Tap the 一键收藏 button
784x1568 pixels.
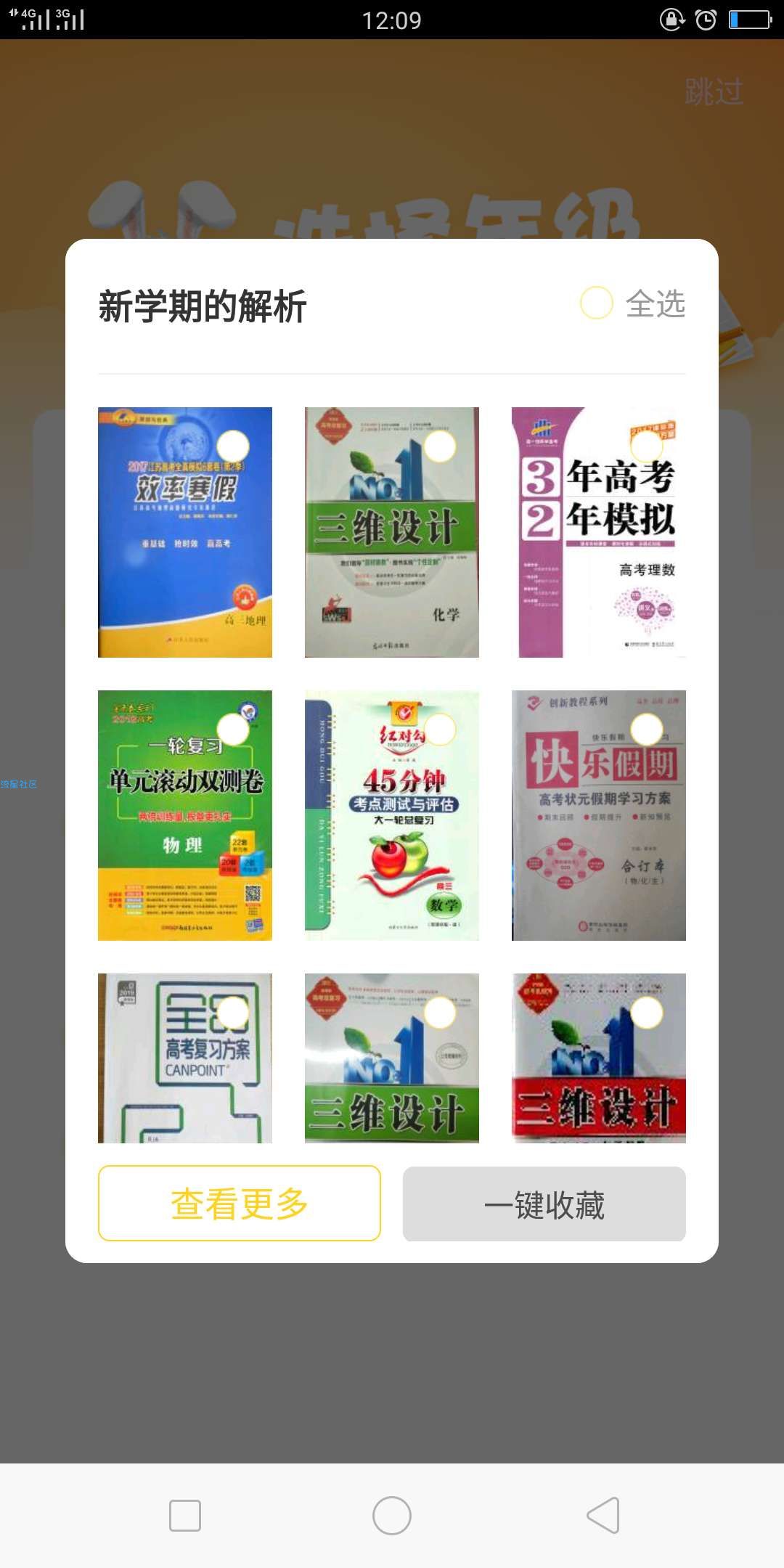click(544, 1204)
